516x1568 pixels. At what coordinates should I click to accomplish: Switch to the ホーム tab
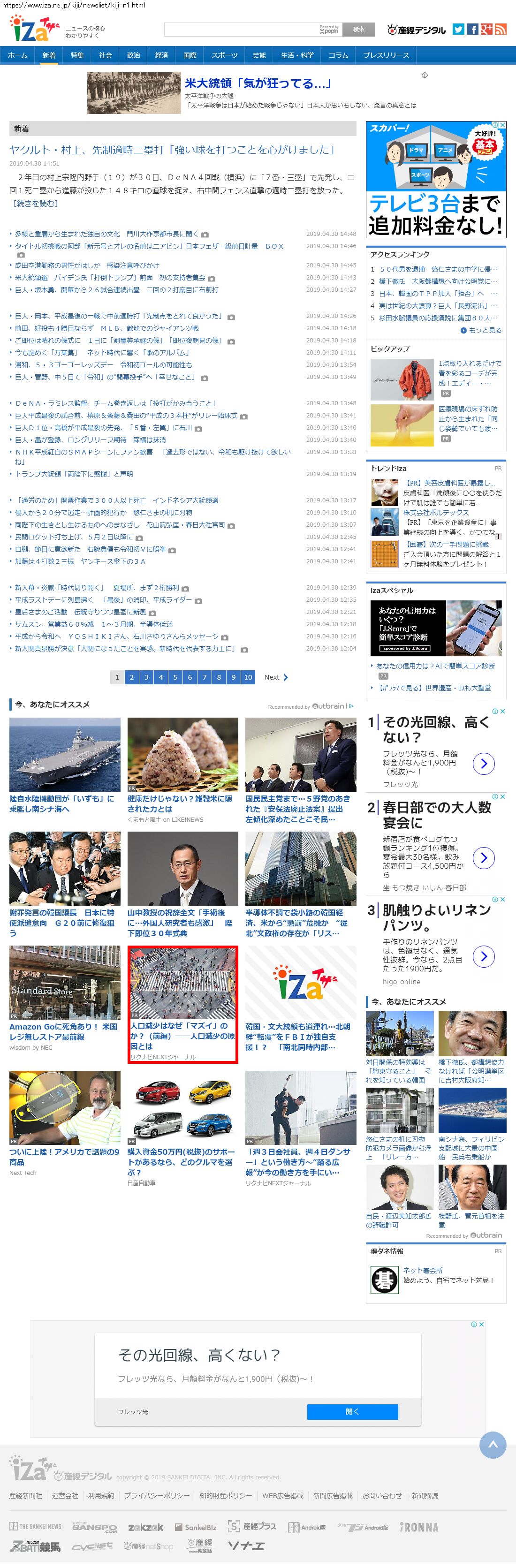[x=18, y=55]
